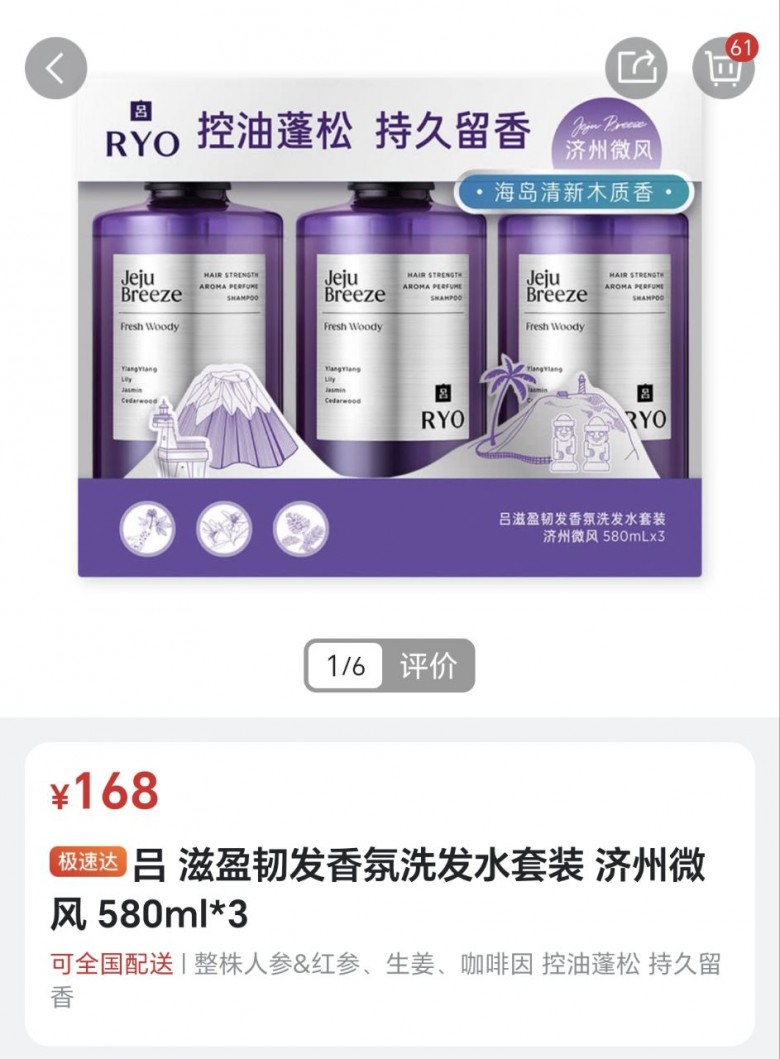
Task: Open the shopping cart with 61 items
Action: (x=723, y=68)
